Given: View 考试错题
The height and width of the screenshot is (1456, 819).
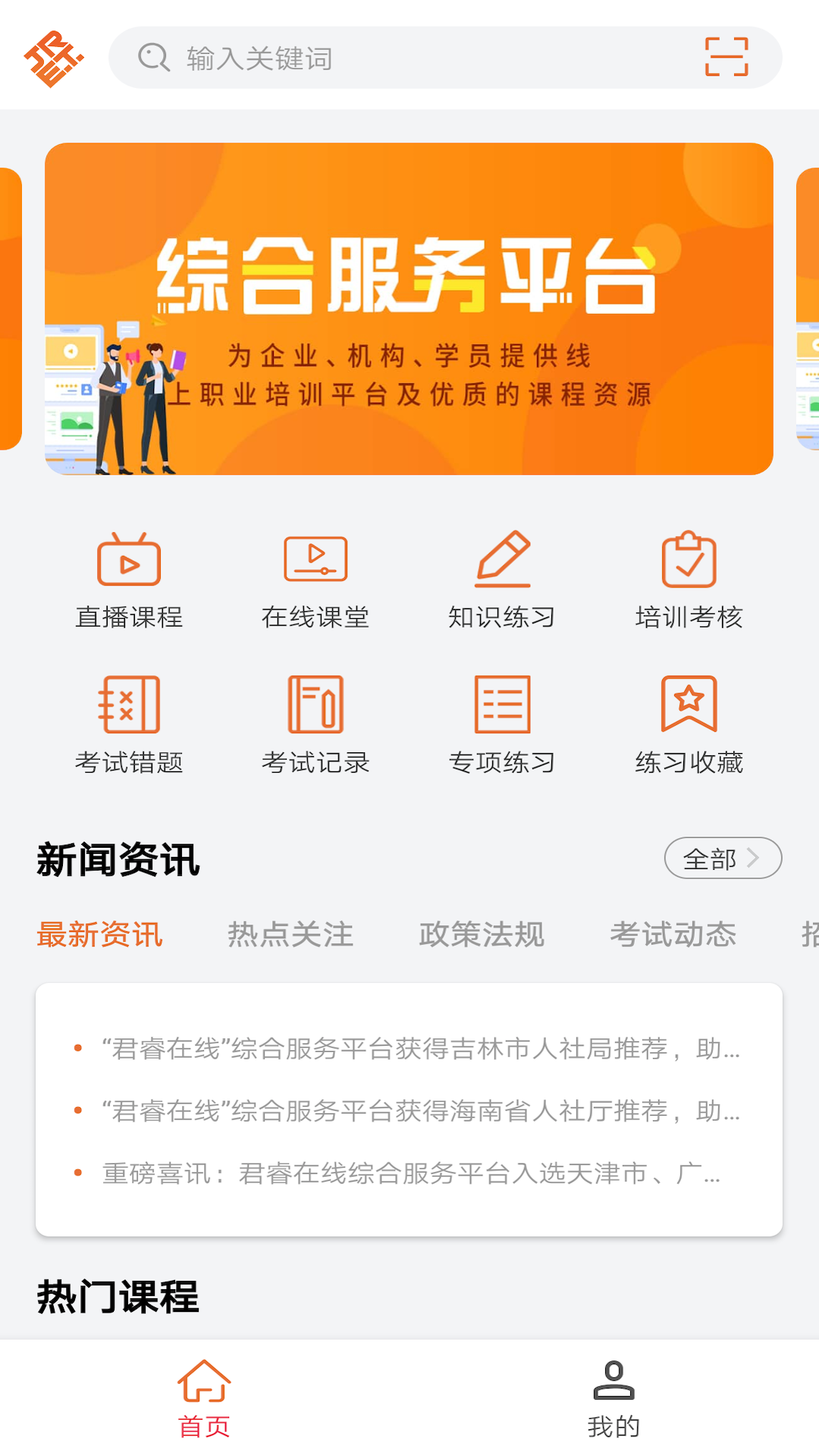Looking at the screenshot, I should click(129, 726).
